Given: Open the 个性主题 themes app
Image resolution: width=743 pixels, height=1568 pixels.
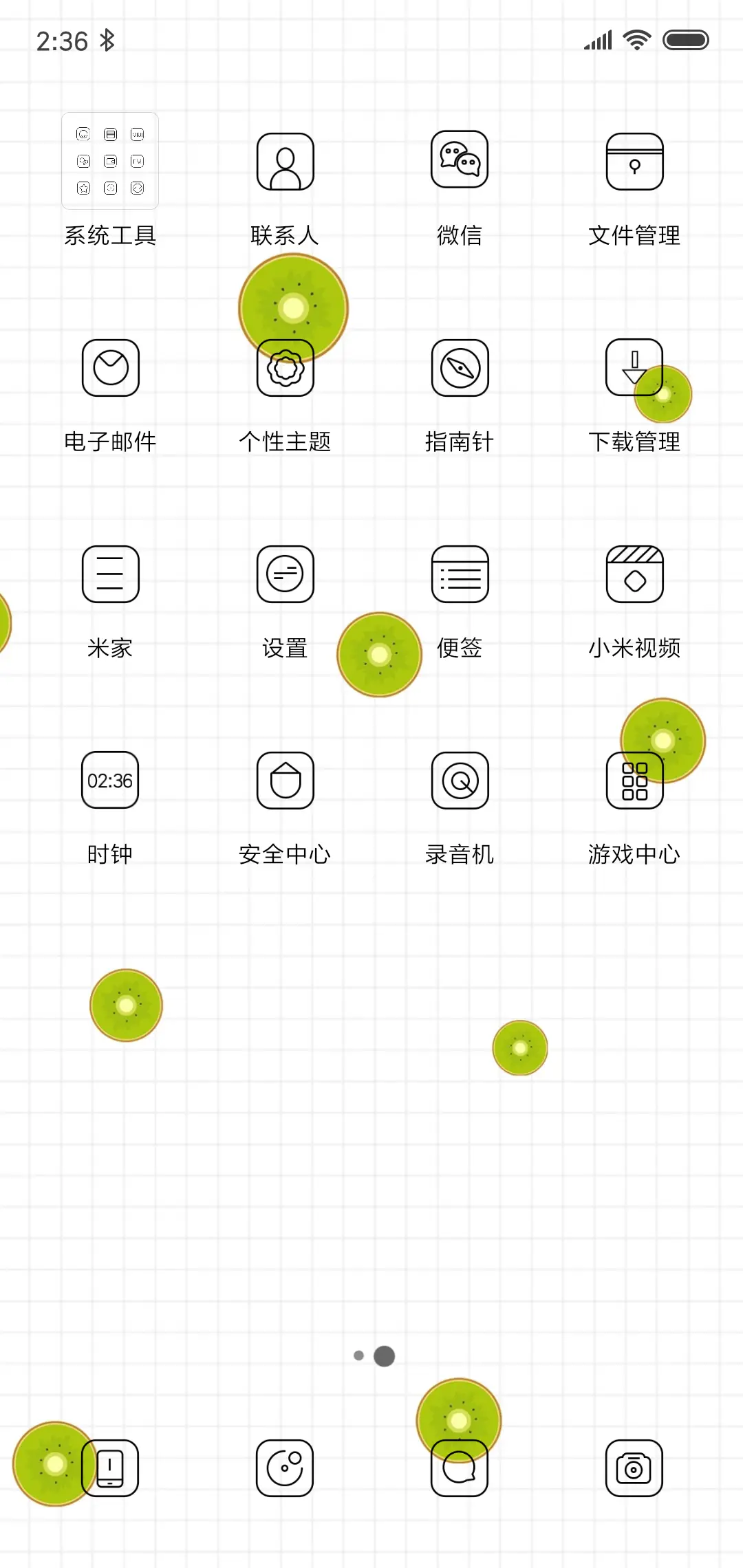Looking at the screenshot, I should (x=285, y=368).
